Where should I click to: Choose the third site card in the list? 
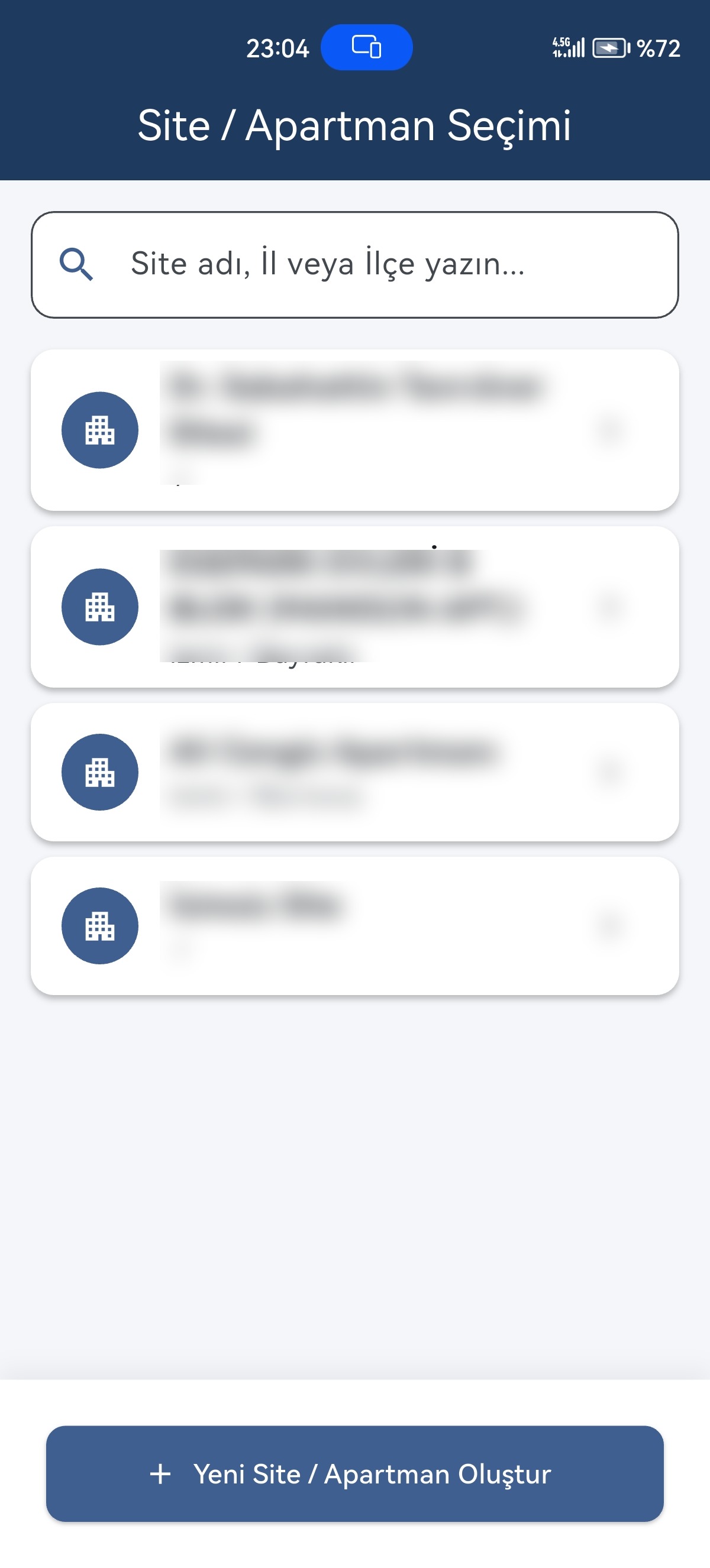click(354, 772)
